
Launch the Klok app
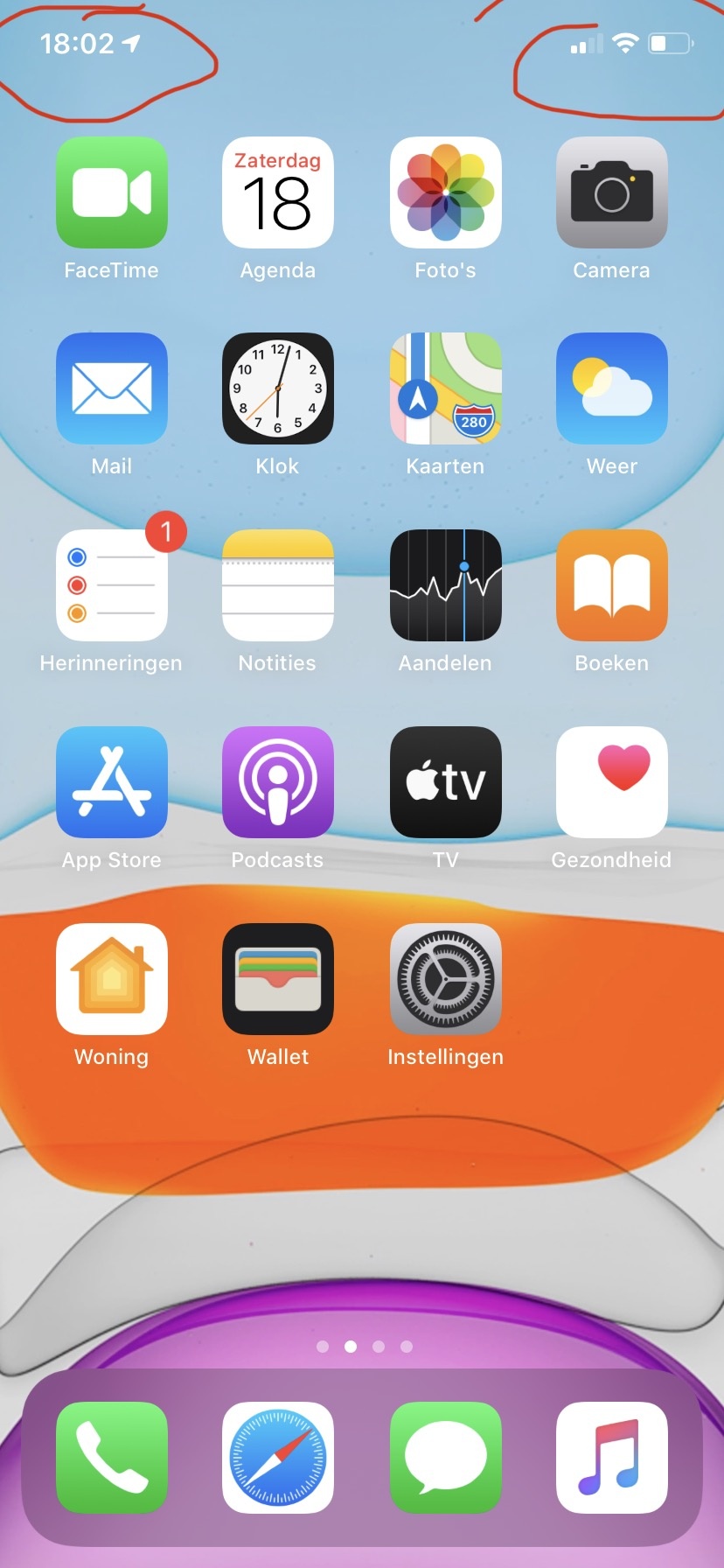click(x=278, y=388)
